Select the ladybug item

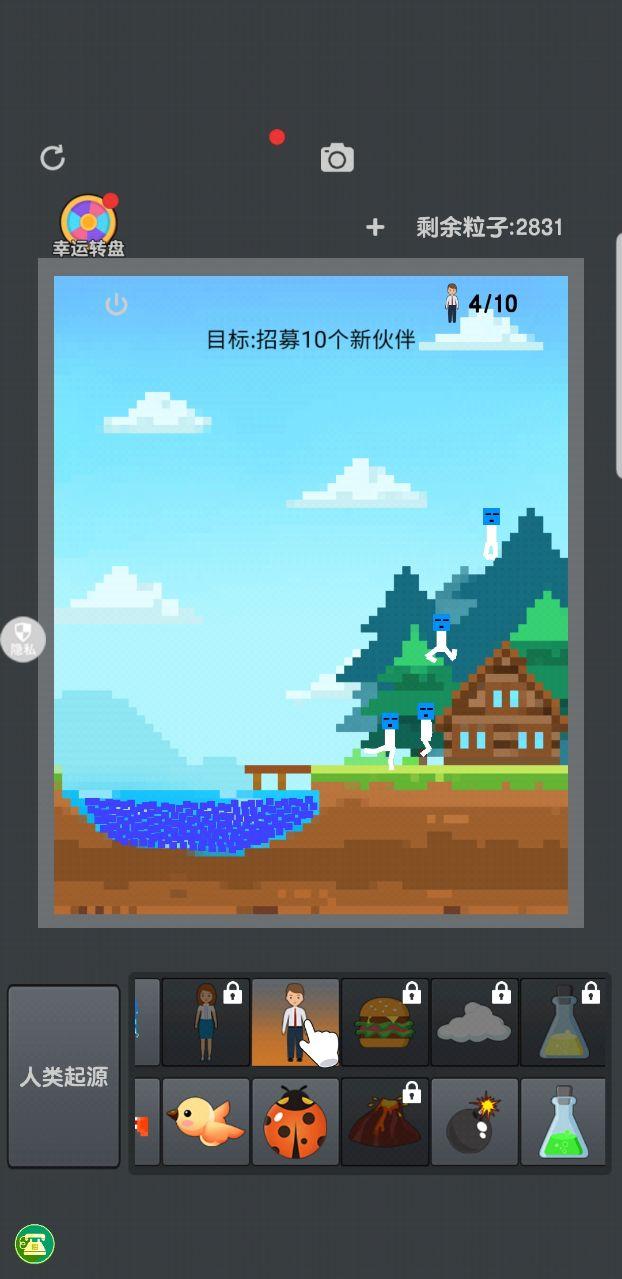[295, 1121]
